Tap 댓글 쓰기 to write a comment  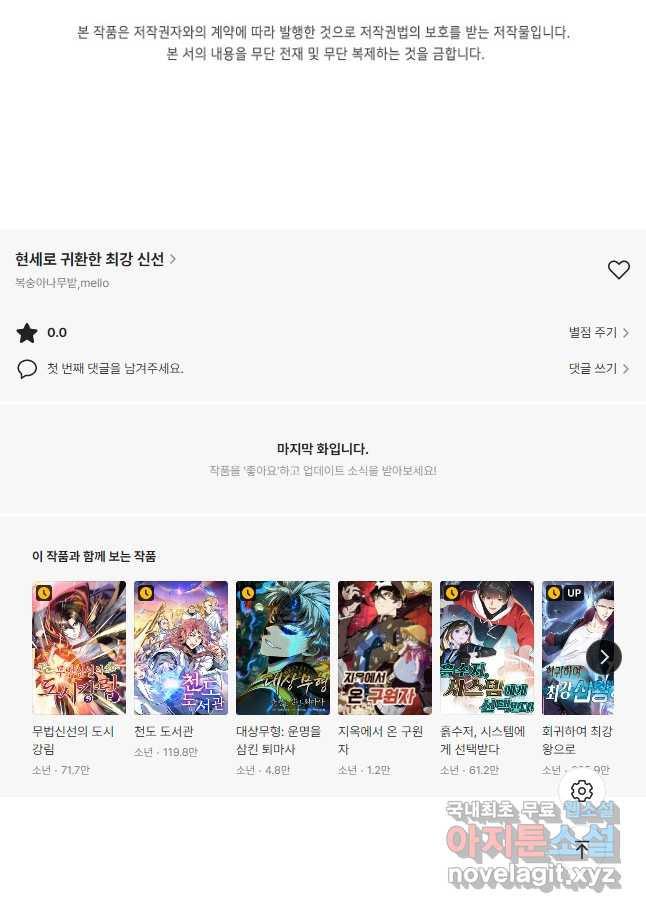point(598,369)
